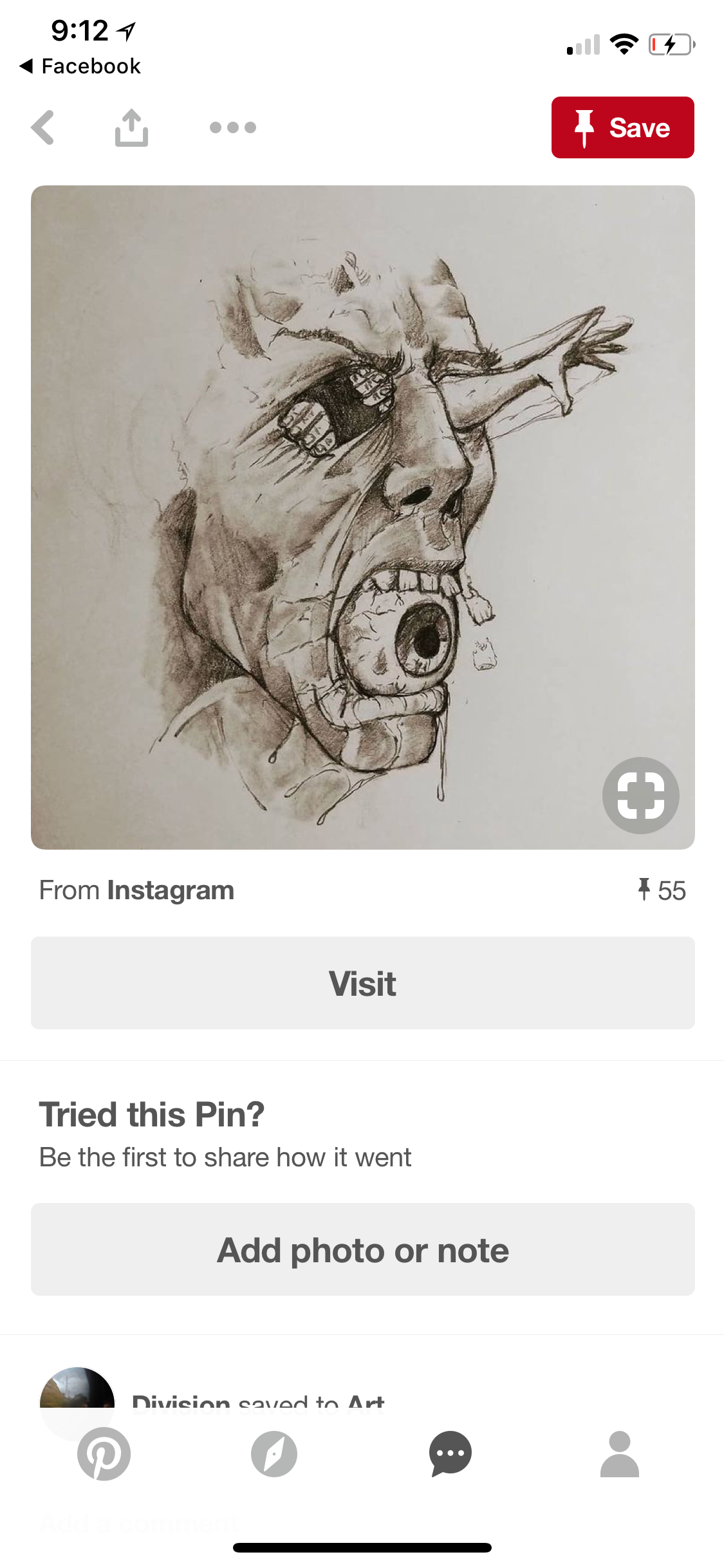The image size is (724, 1568).
Task: Switch to the explore compass tab
Action: [274, 1454]
